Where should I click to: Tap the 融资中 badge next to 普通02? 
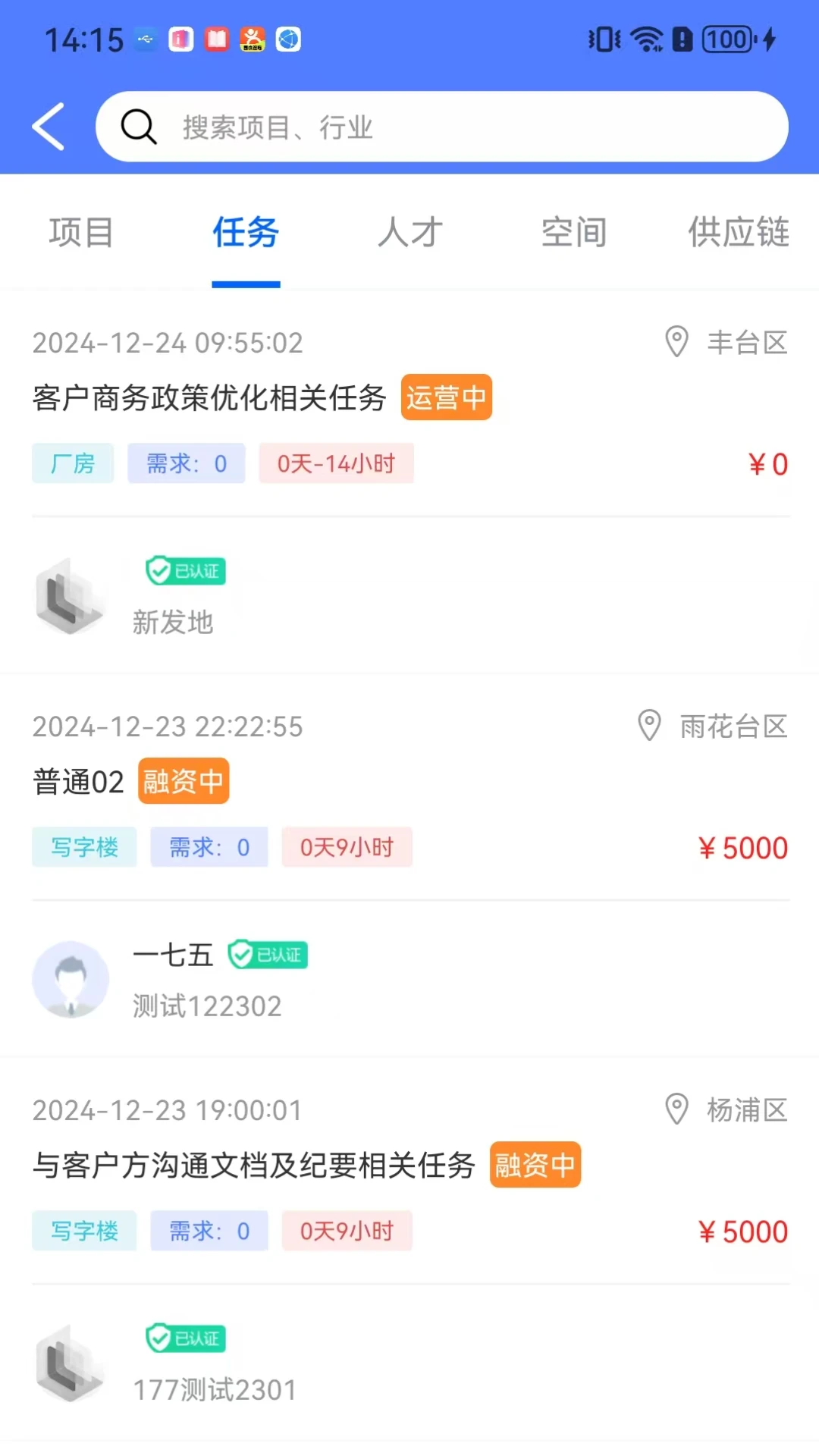(183, 781)
